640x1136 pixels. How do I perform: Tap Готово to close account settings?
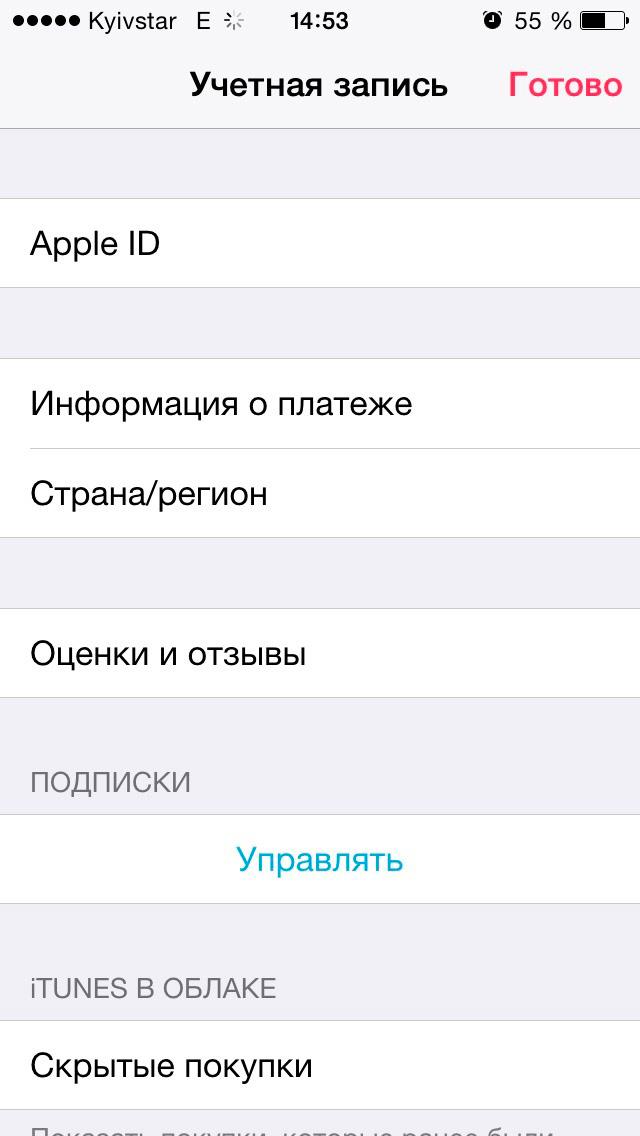point(565,85)
